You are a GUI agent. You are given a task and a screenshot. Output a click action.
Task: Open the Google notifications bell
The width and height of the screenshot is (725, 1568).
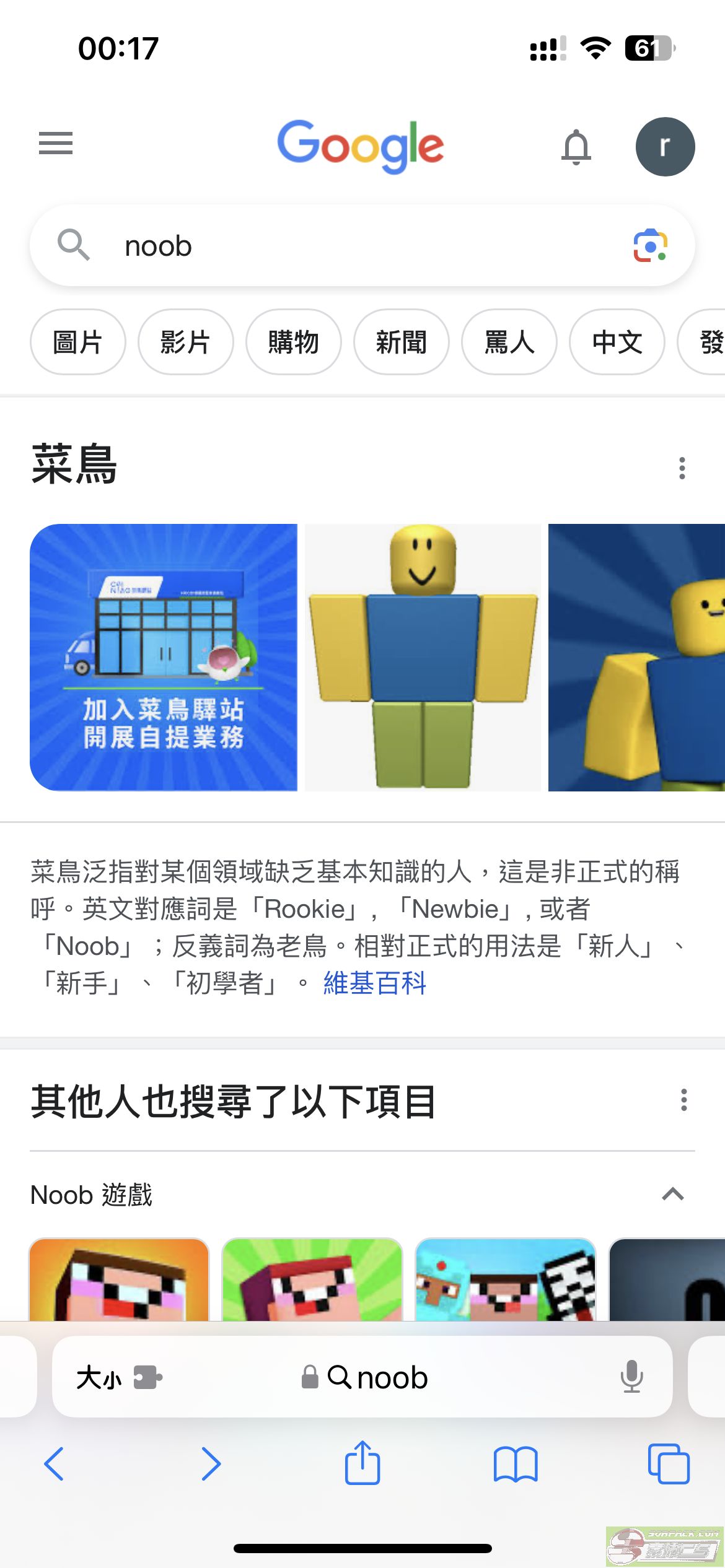[x=576, y=147]
